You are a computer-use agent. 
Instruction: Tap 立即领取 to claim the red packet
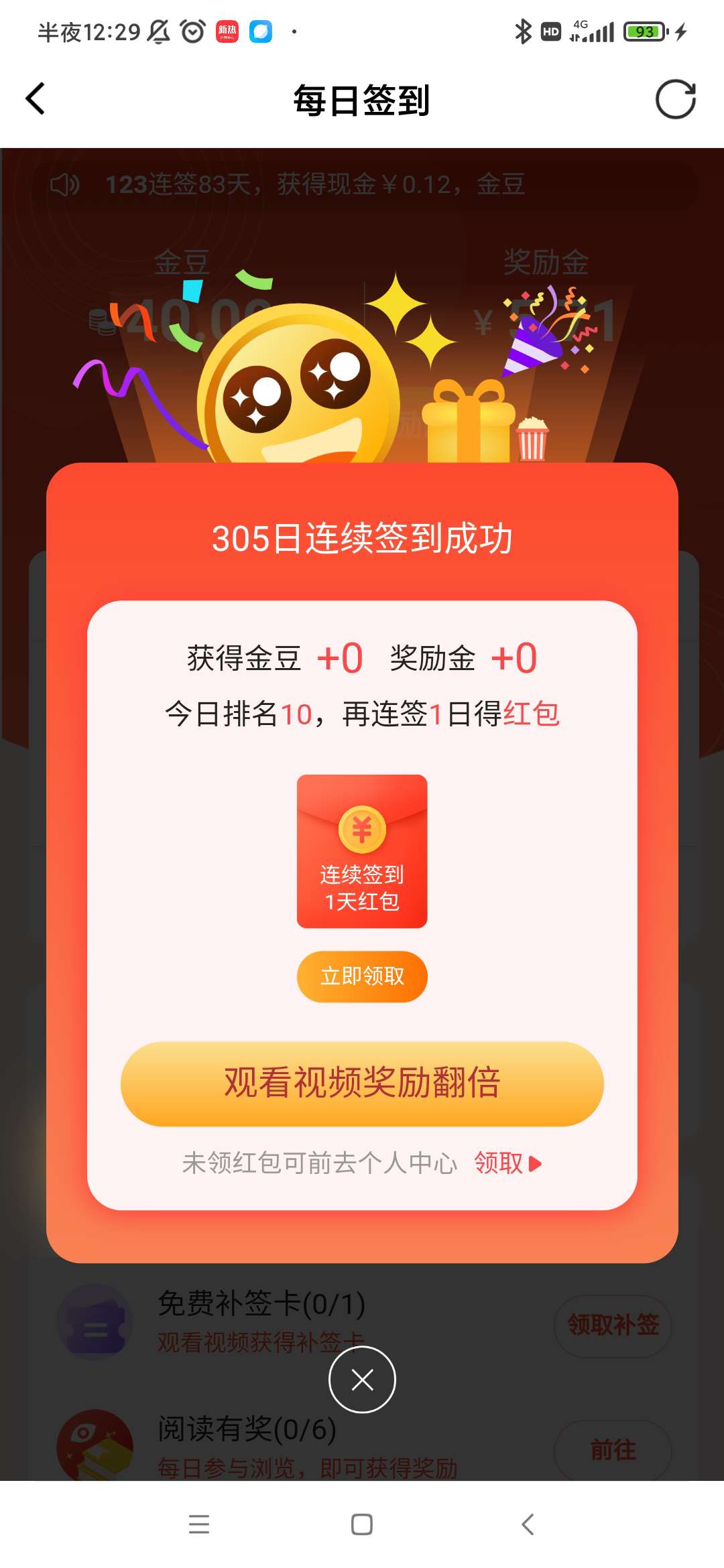coord(362,976)
